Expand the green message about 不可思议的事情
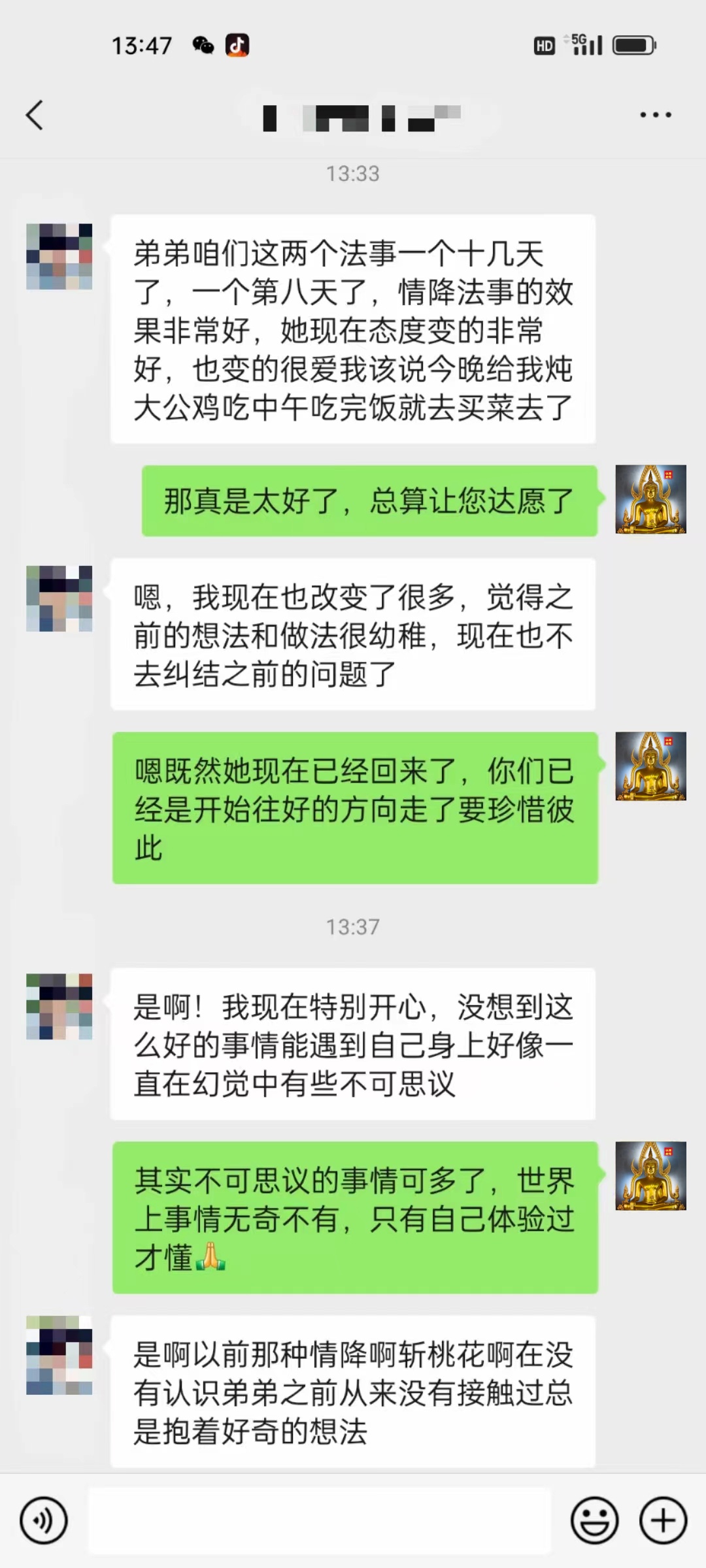 [355, 1217]
